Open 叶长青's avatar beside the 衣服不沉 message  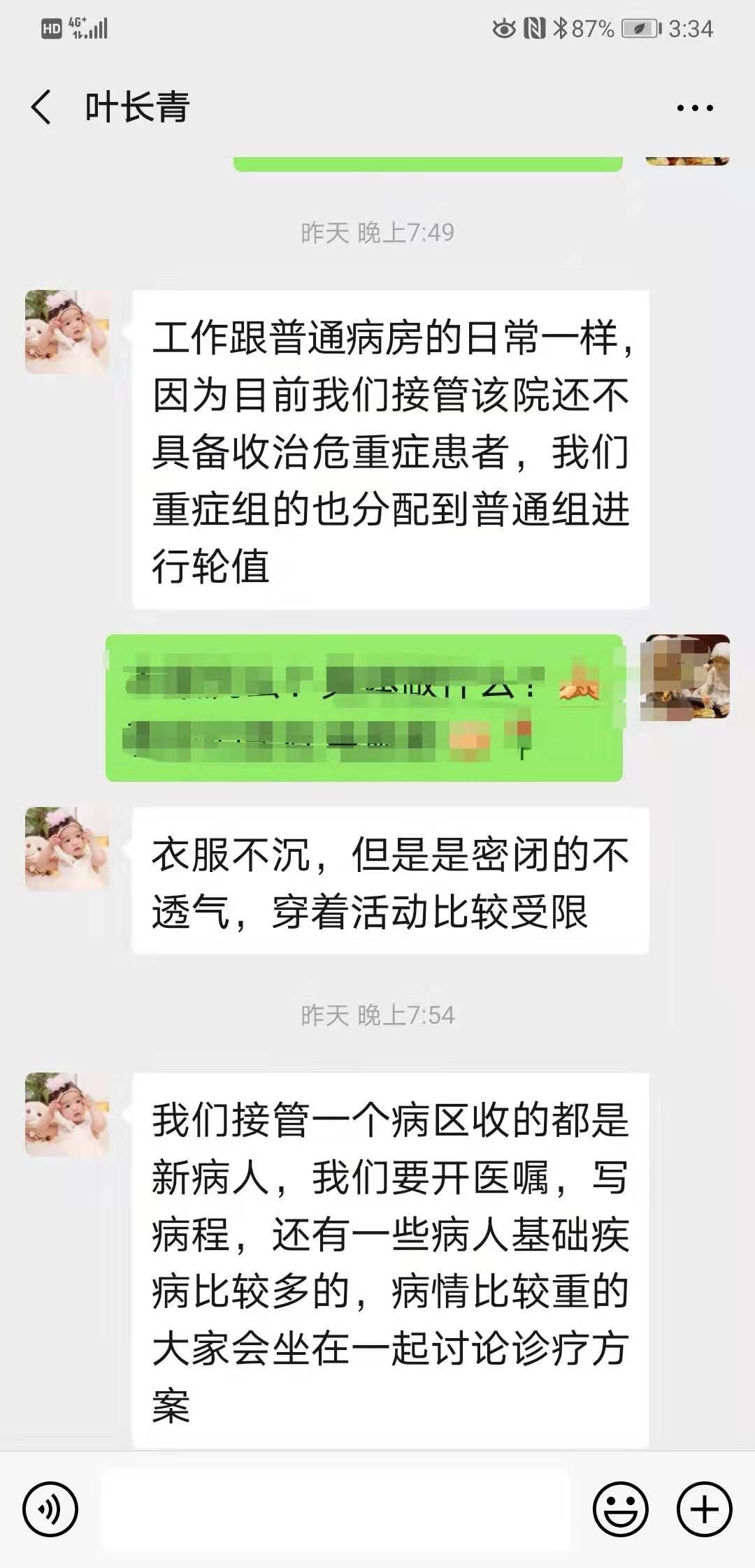(x=67, y=848)
